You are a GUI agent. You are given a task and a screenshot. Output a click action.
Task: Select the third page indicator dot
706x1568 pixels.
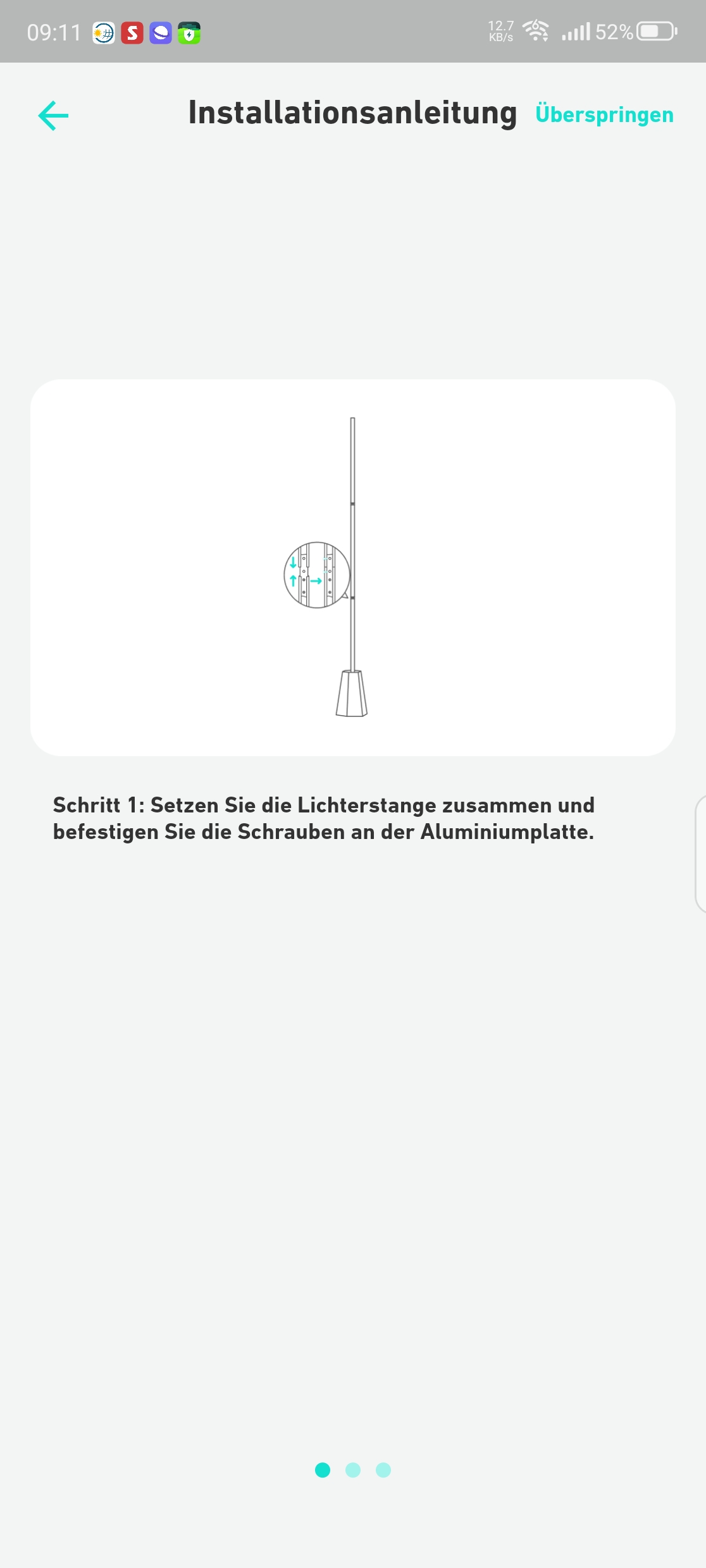(383, 1470)
